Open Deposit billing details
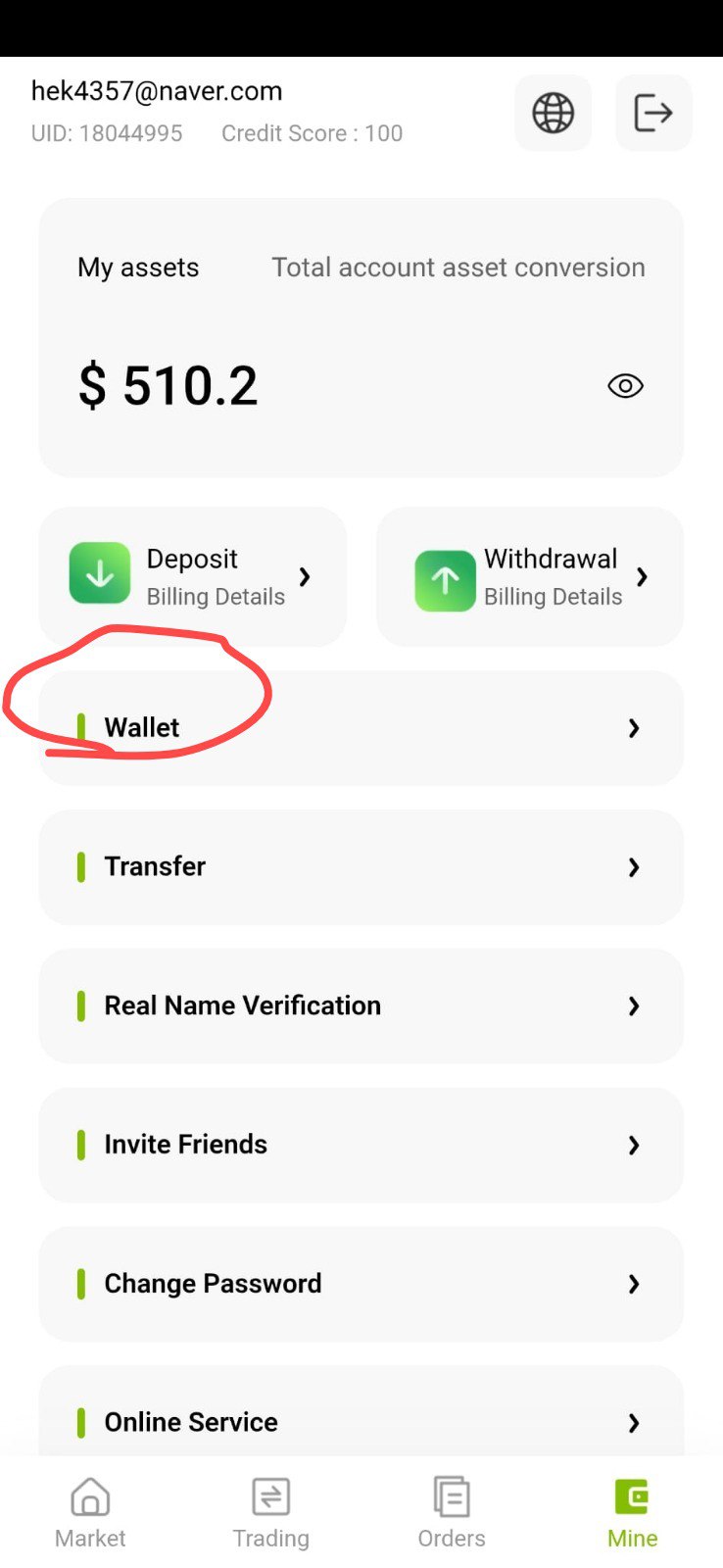Screen dimensions: 723x1568 (x=192, y=576)
